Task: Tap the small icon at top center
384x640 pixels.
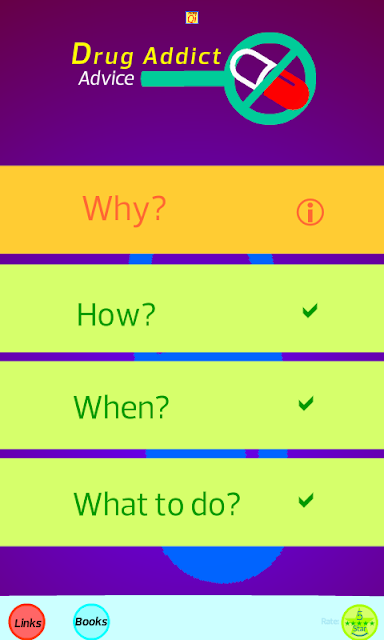Action: [x=192, y=18]
